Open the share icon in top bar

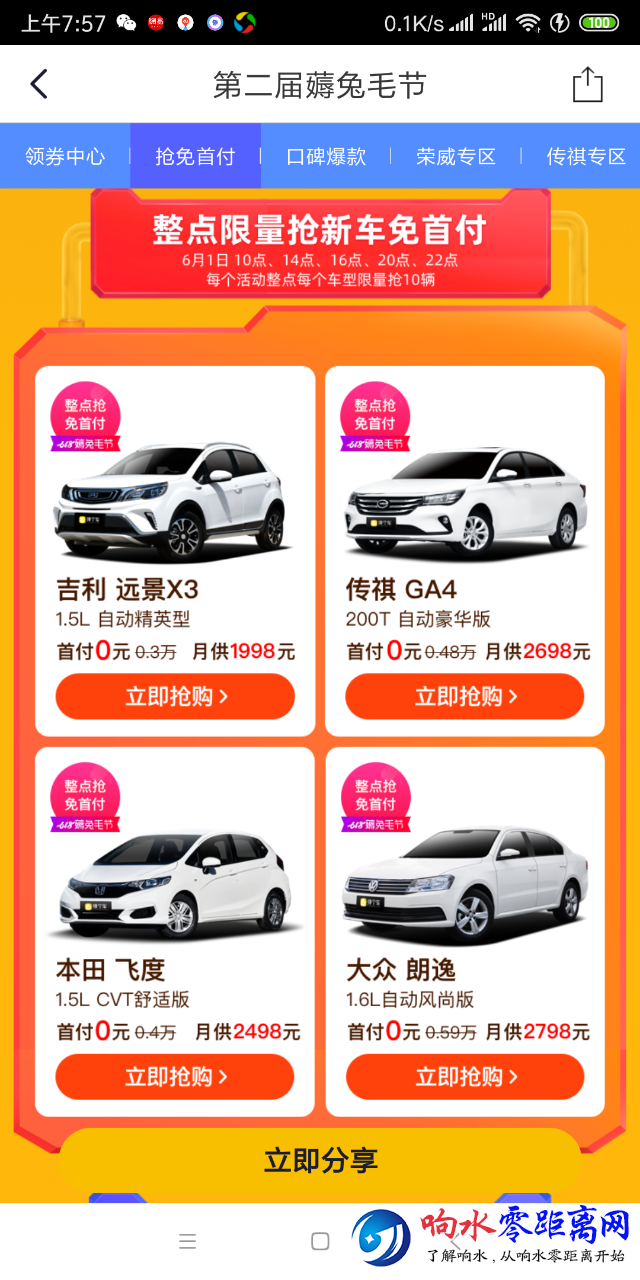[587, 84]
